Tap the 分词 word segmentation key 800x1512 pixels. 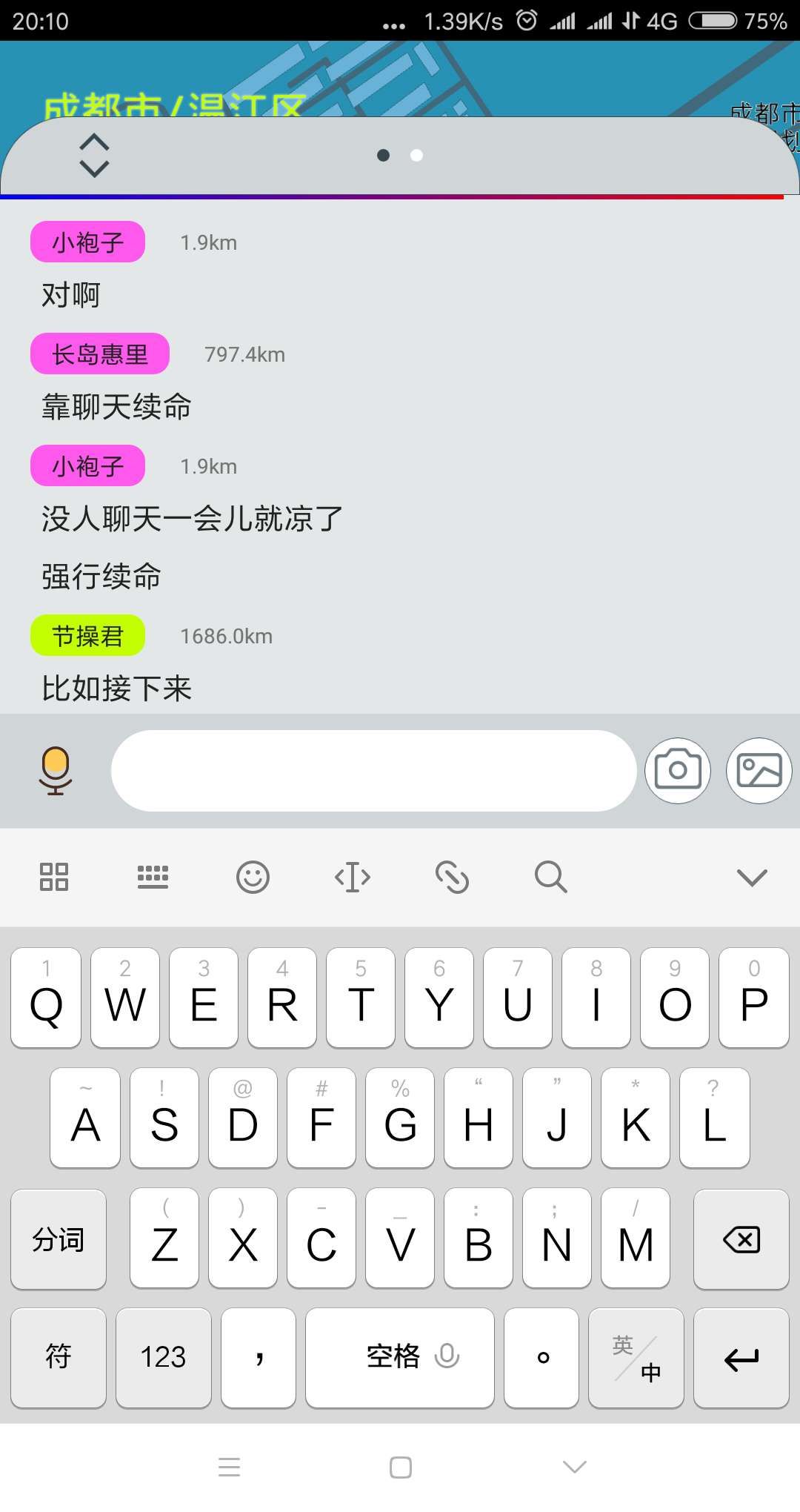pyautogui.click(x=59, y=1239)
